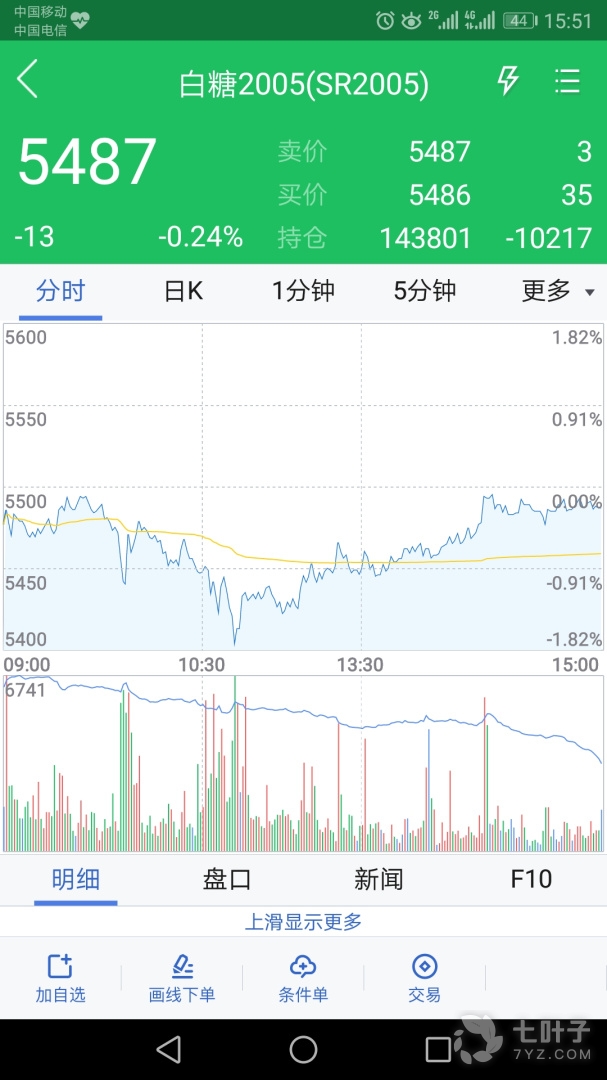Select the 5分钟 chart tab

tap(425, 292)
